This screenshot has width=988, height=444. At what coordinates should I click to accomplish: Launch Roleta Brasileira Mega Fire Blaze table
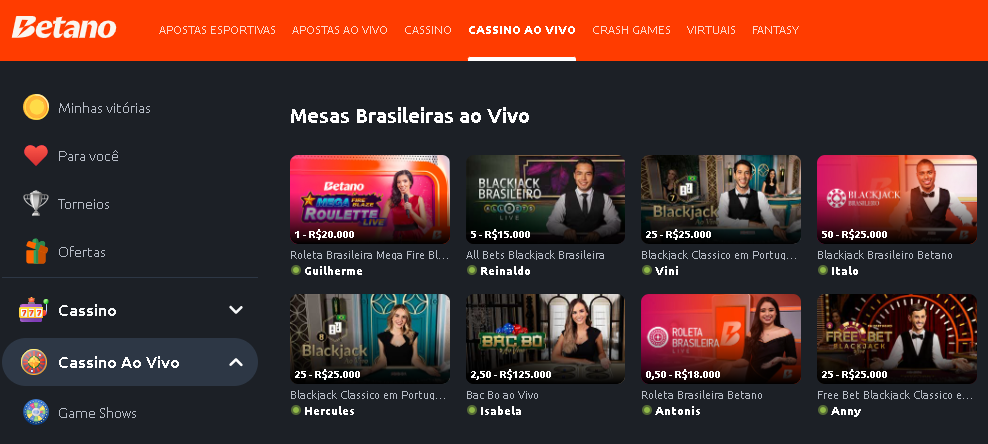[x=369, y=199]
